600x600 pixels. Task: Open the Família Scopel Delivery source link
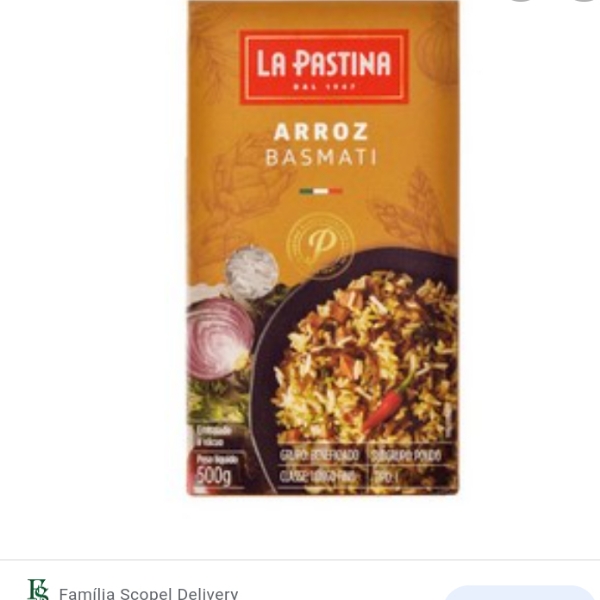click(147, 593)
